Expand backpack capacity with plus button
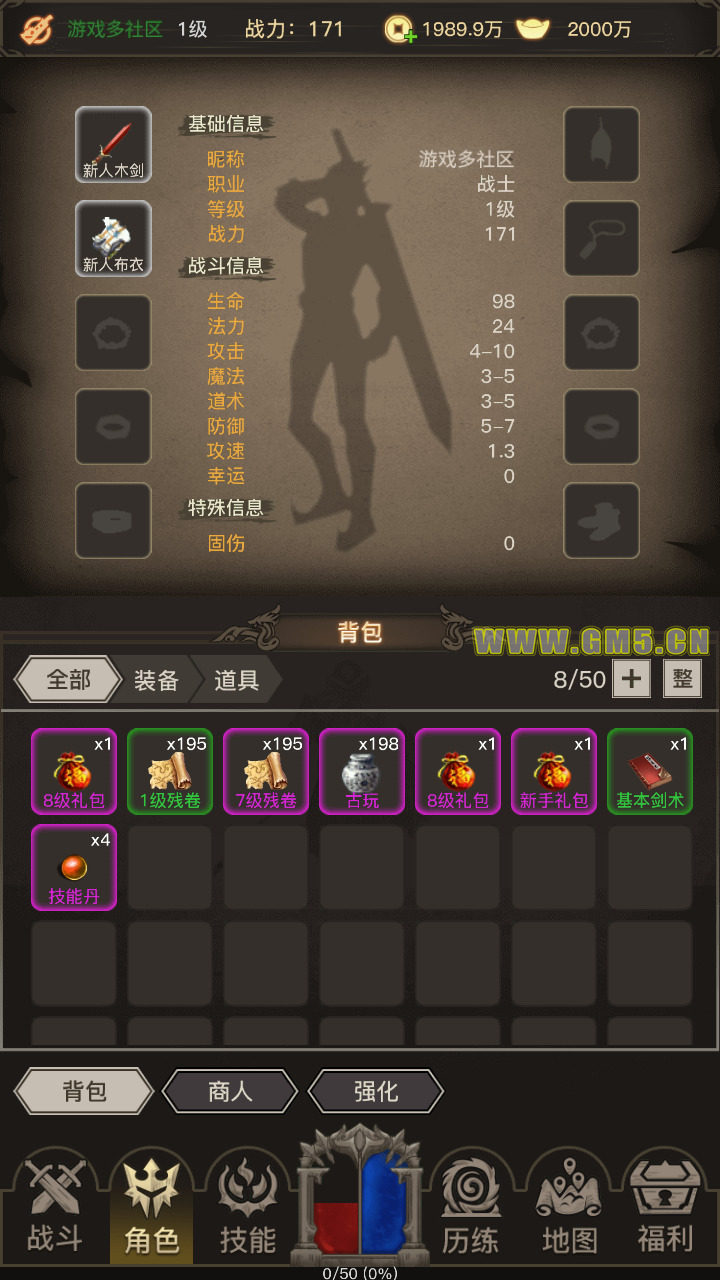The height and width of the screenshot is (1280, 720). click(x=631, y=679)
